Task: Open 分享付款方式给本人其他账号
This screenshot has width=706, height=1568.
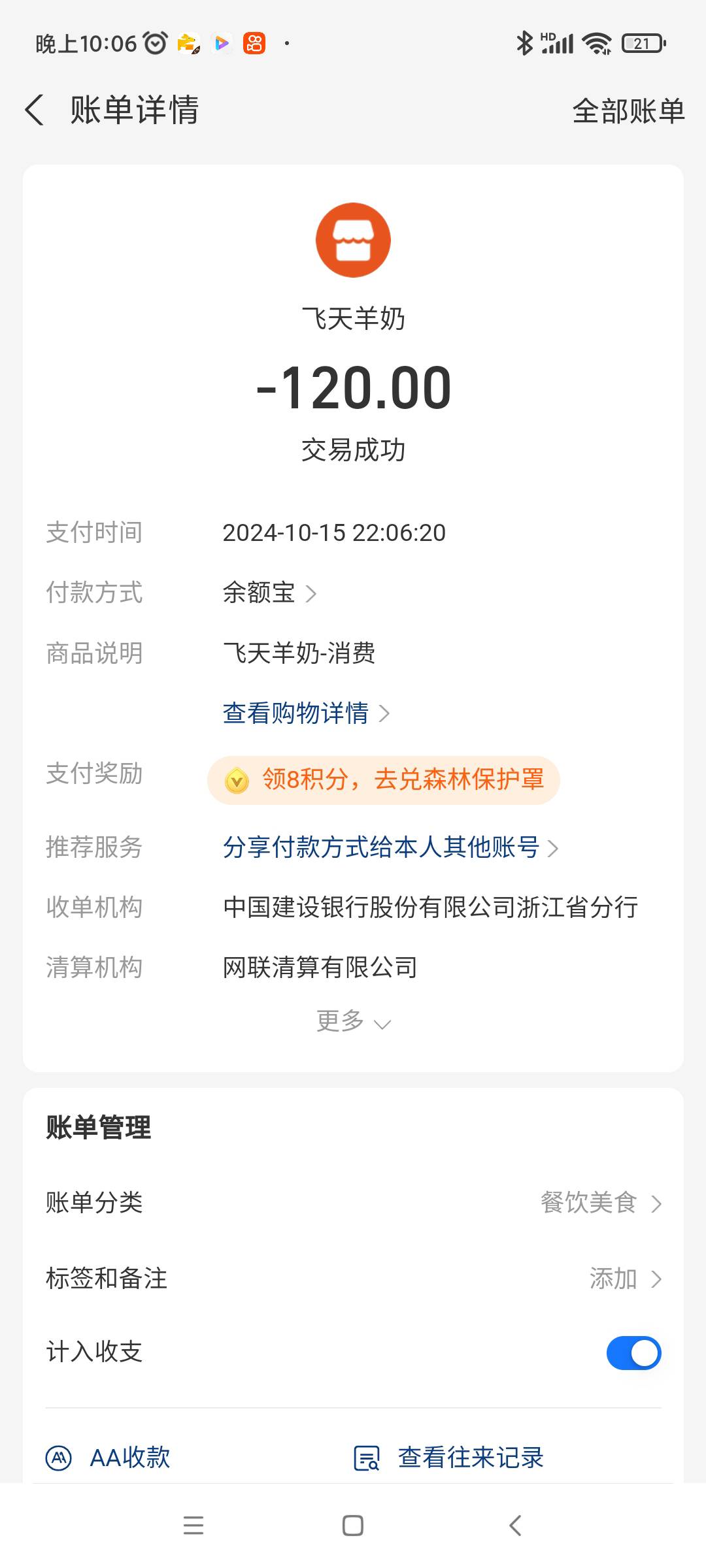Action: tap(390, 847)
